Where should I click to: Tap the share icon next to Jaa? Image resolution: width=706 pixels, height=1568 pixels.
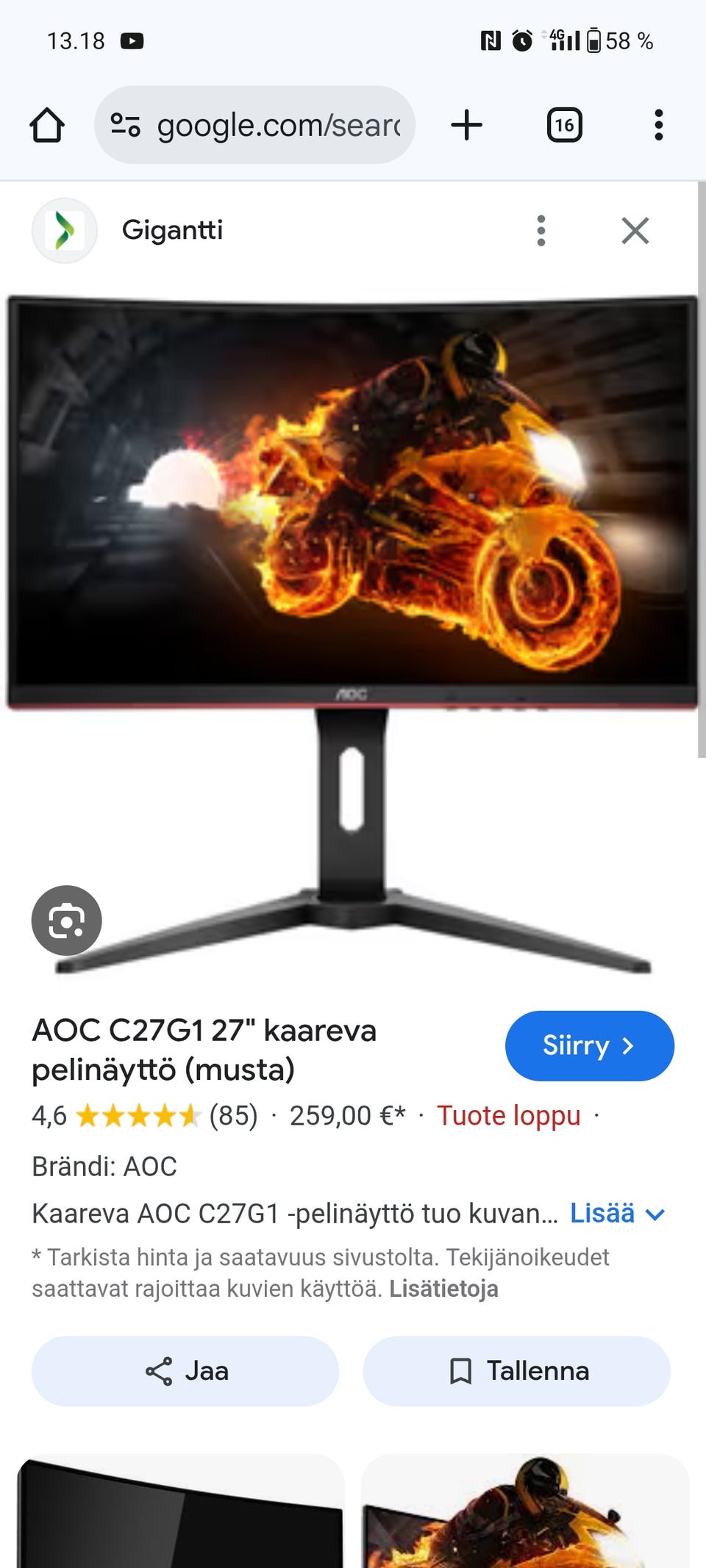coord(158,1370)
